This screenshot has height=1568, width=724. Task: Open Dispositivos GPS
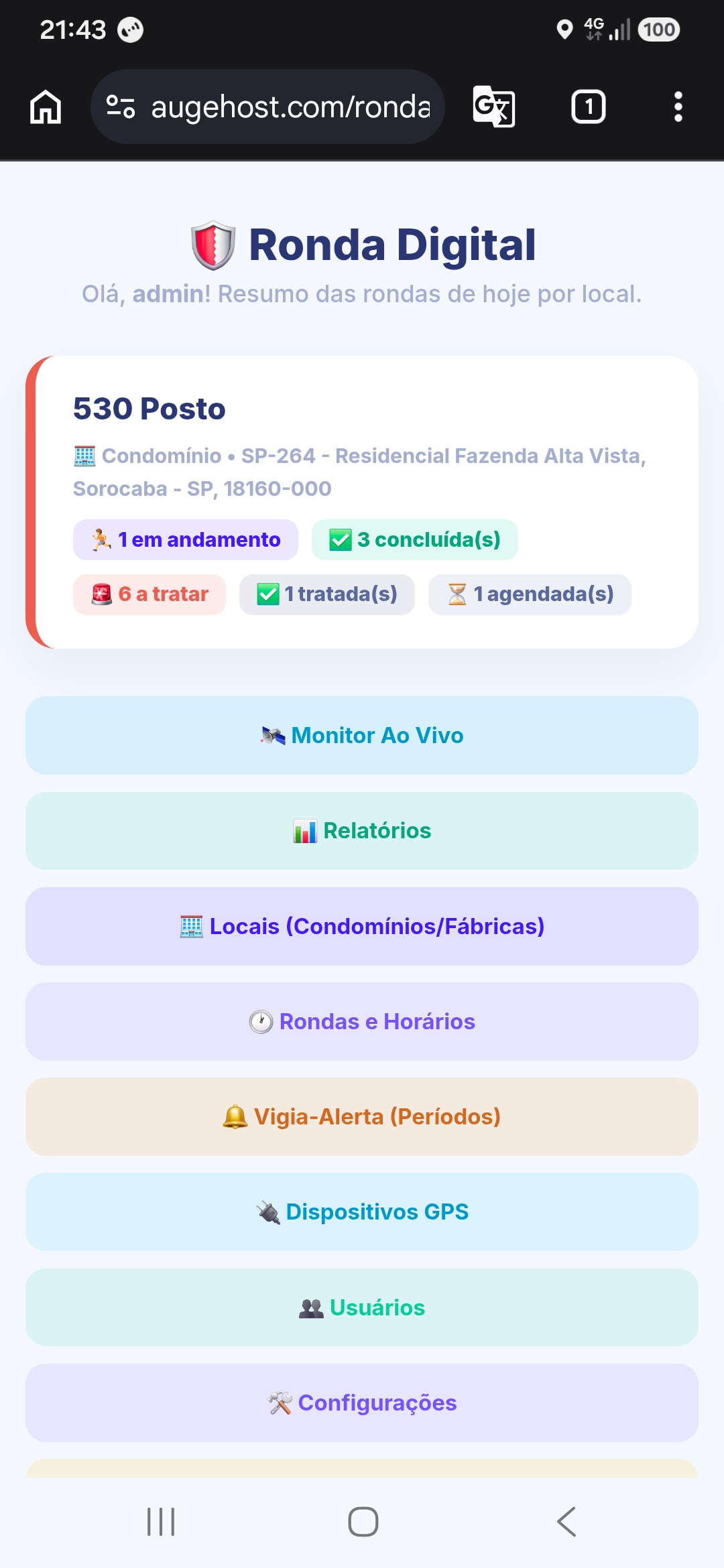click(362, 1212)
